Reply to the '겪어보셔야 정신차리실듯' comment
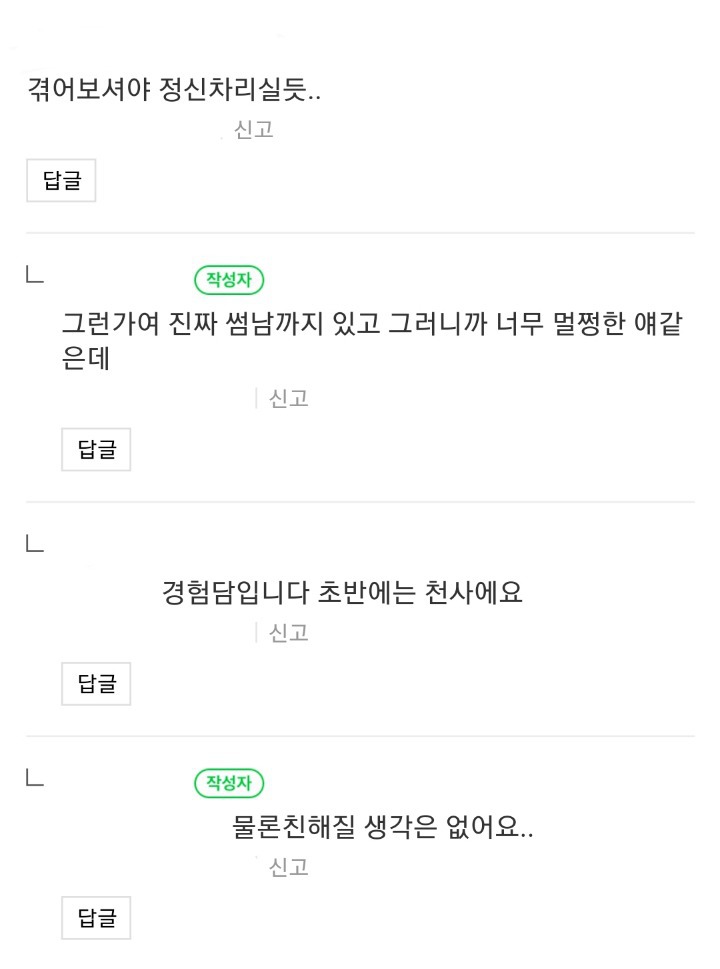 point(61,181)
